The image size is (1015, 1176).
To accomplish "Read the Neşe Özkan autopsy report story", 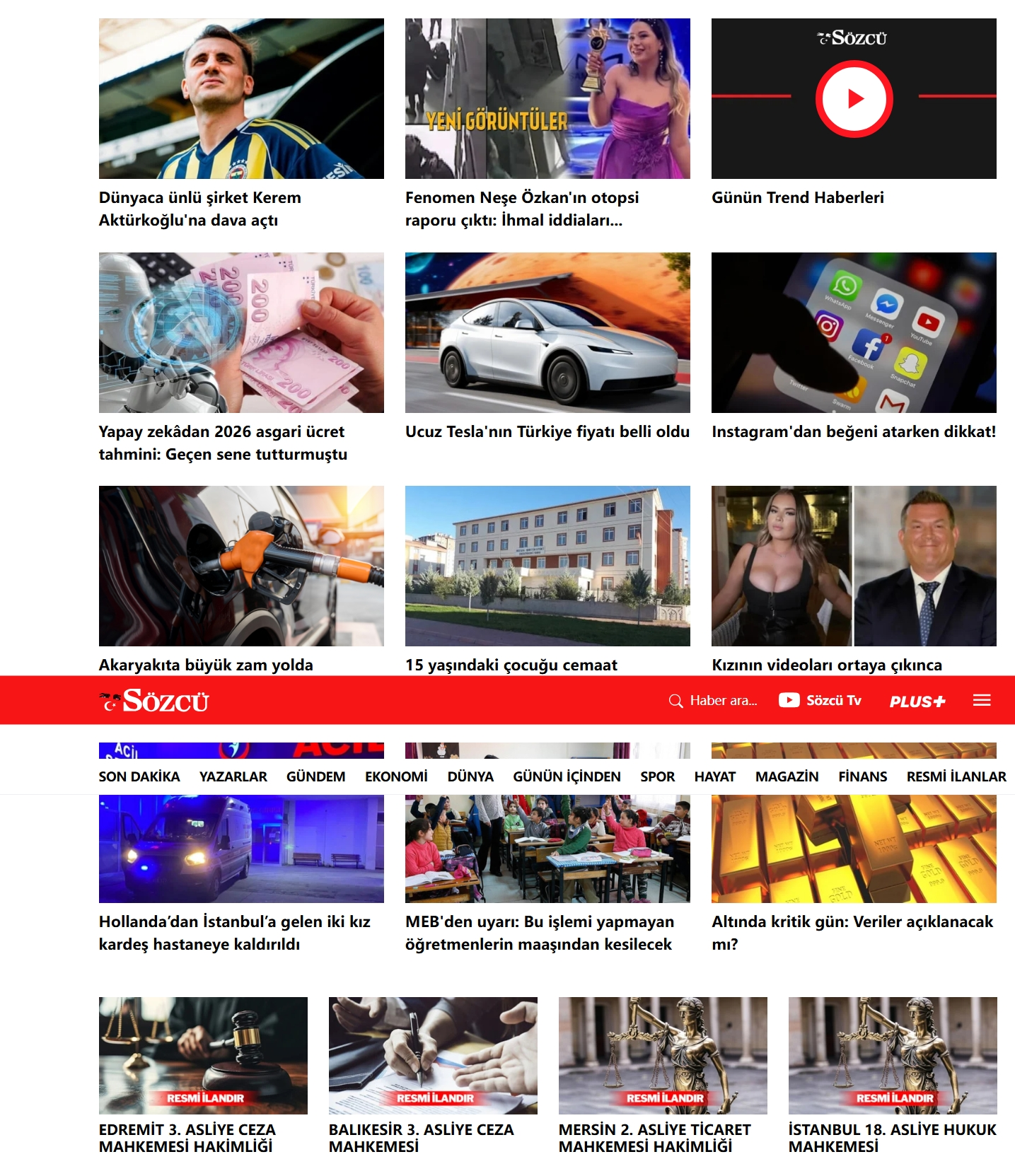I will [521, 209].
